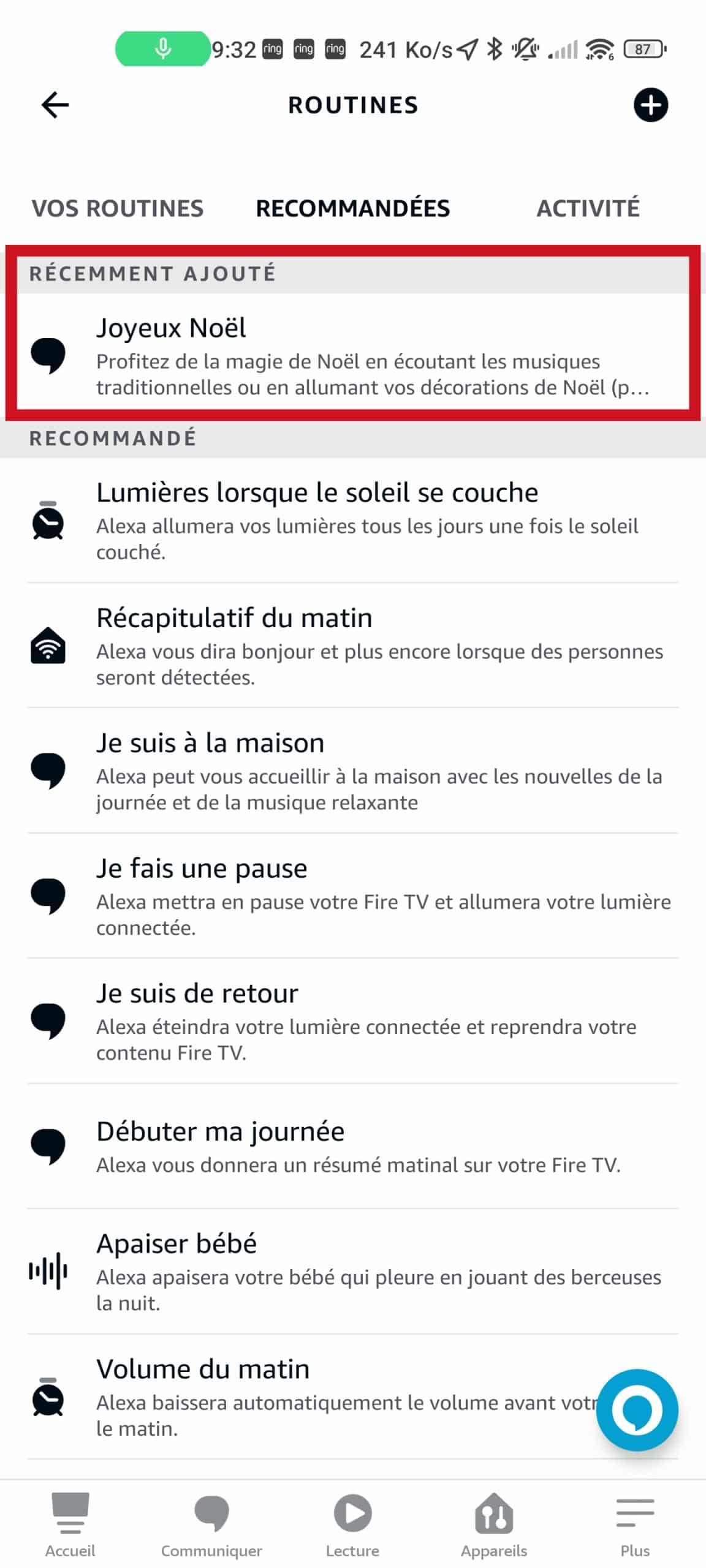This screenshot has width=706, height=1568.
Task: Open the Plus menu tab
Action: tap(635, 1525)
